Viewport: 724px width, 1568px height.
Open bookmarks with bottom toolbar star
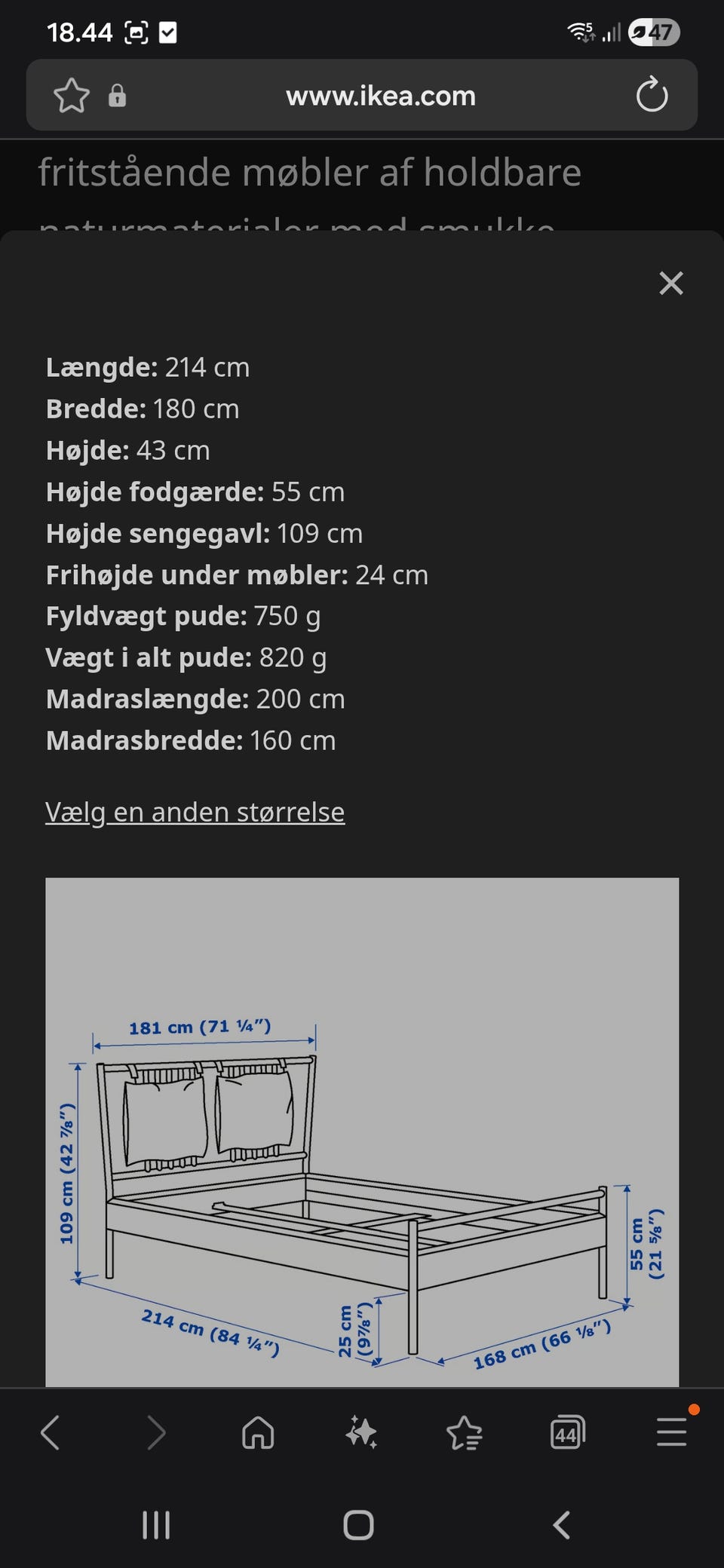pyautogui.click(x=465, y=1432)
